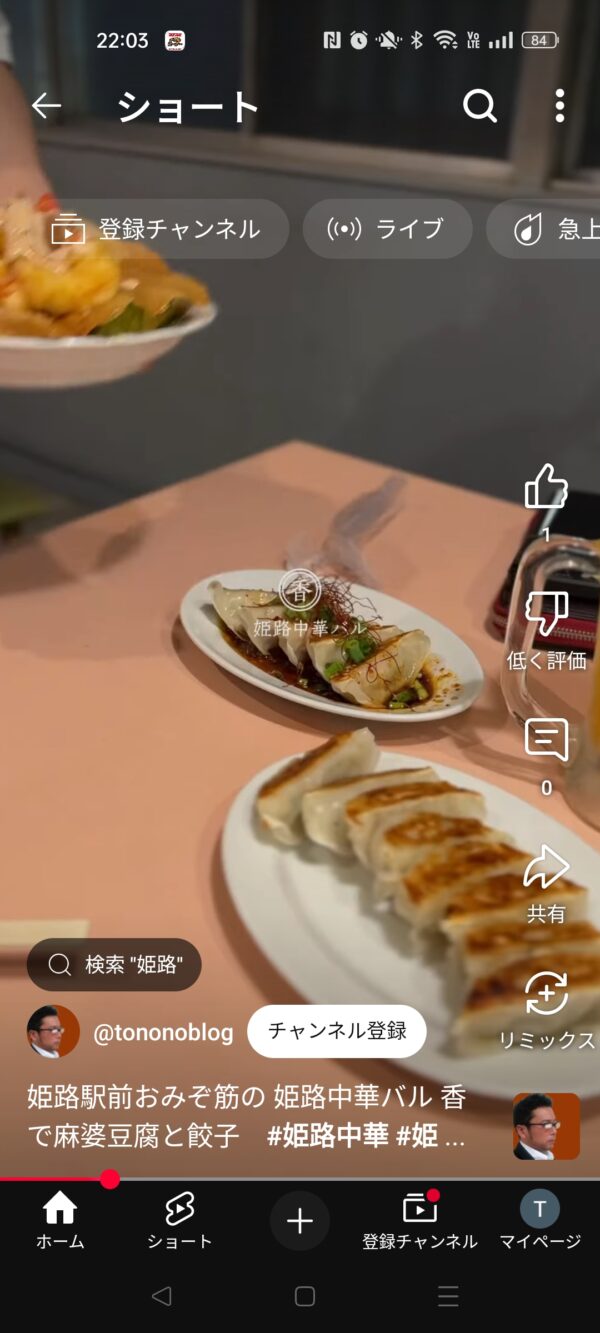Open the sound thumbnail beside the caption
This screenshot has height=1333, width=600.
tap(546, 1126)
